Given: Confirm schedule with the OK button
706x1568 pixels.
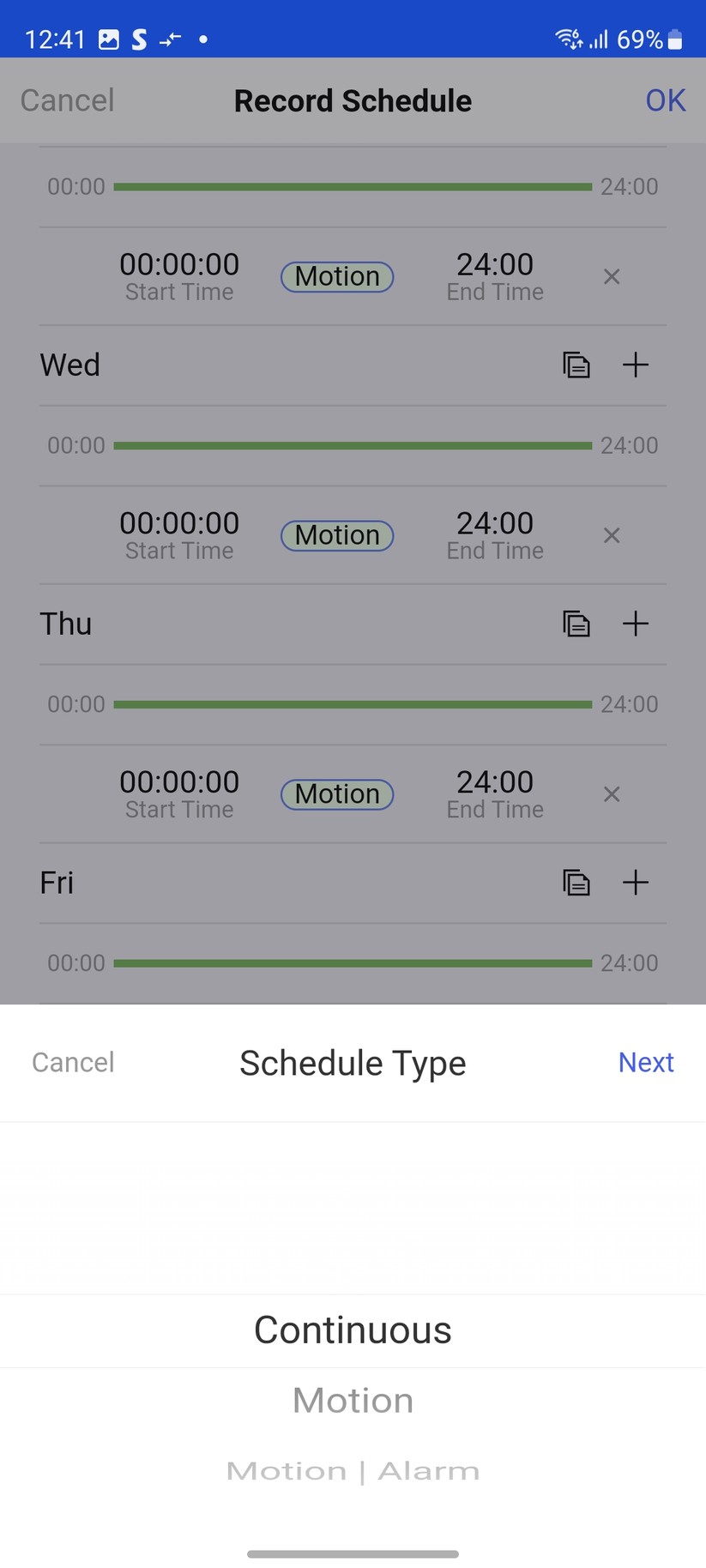Looking at the screenshot, I should point(664,100).
